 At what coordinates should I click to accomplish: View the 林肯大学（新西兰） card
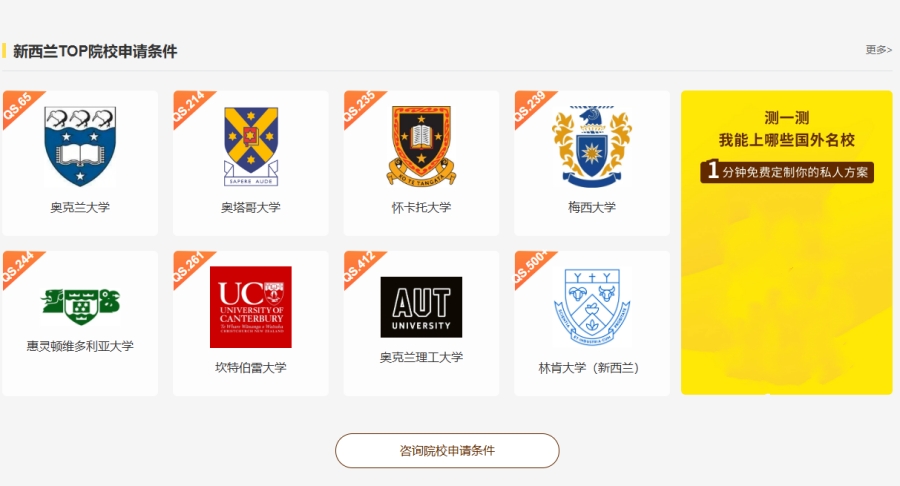(x=591, y=323)
